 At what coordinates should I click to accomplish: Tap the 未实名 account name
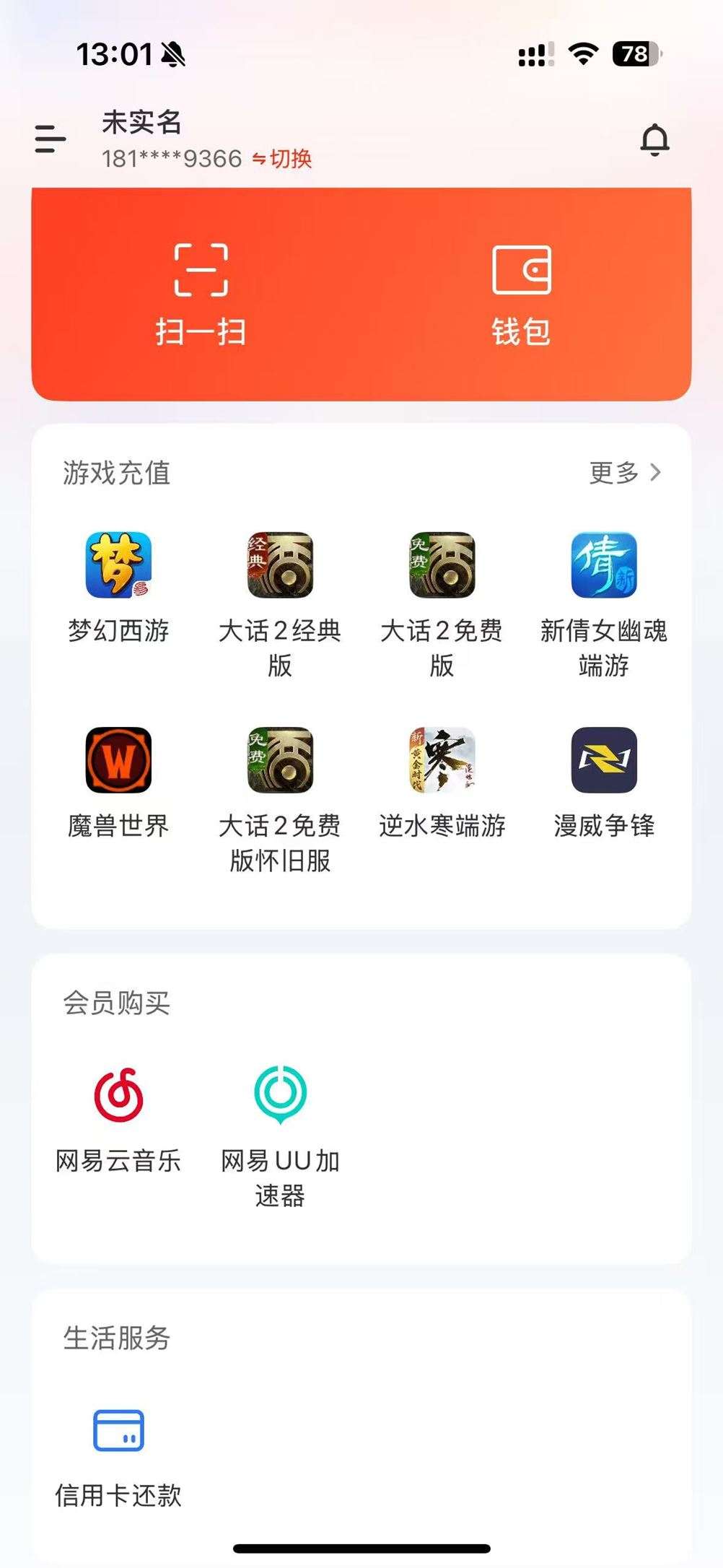pyautogui.click(x=142, y=123)
